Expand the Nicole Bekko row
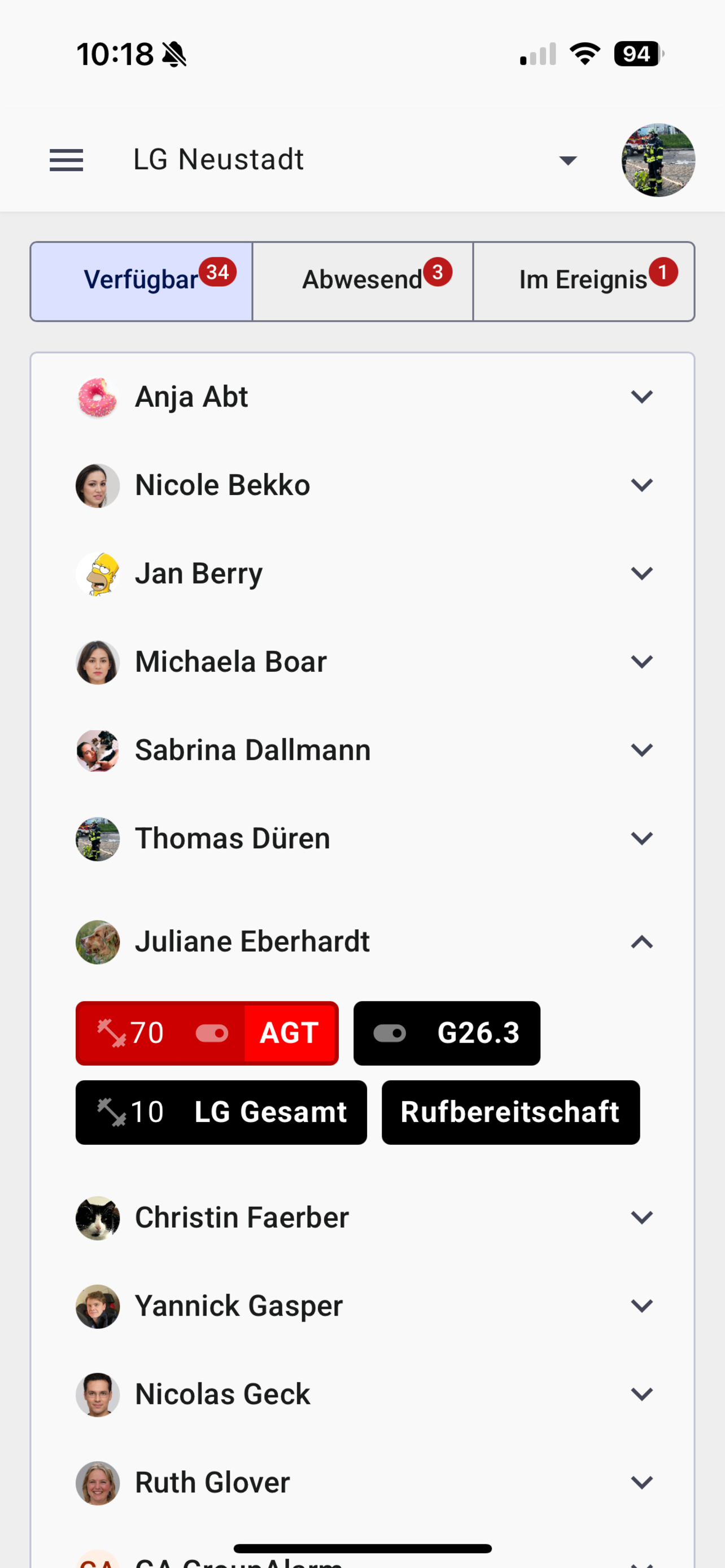This screenshot has height=1568, width=725. pos(641,485)
